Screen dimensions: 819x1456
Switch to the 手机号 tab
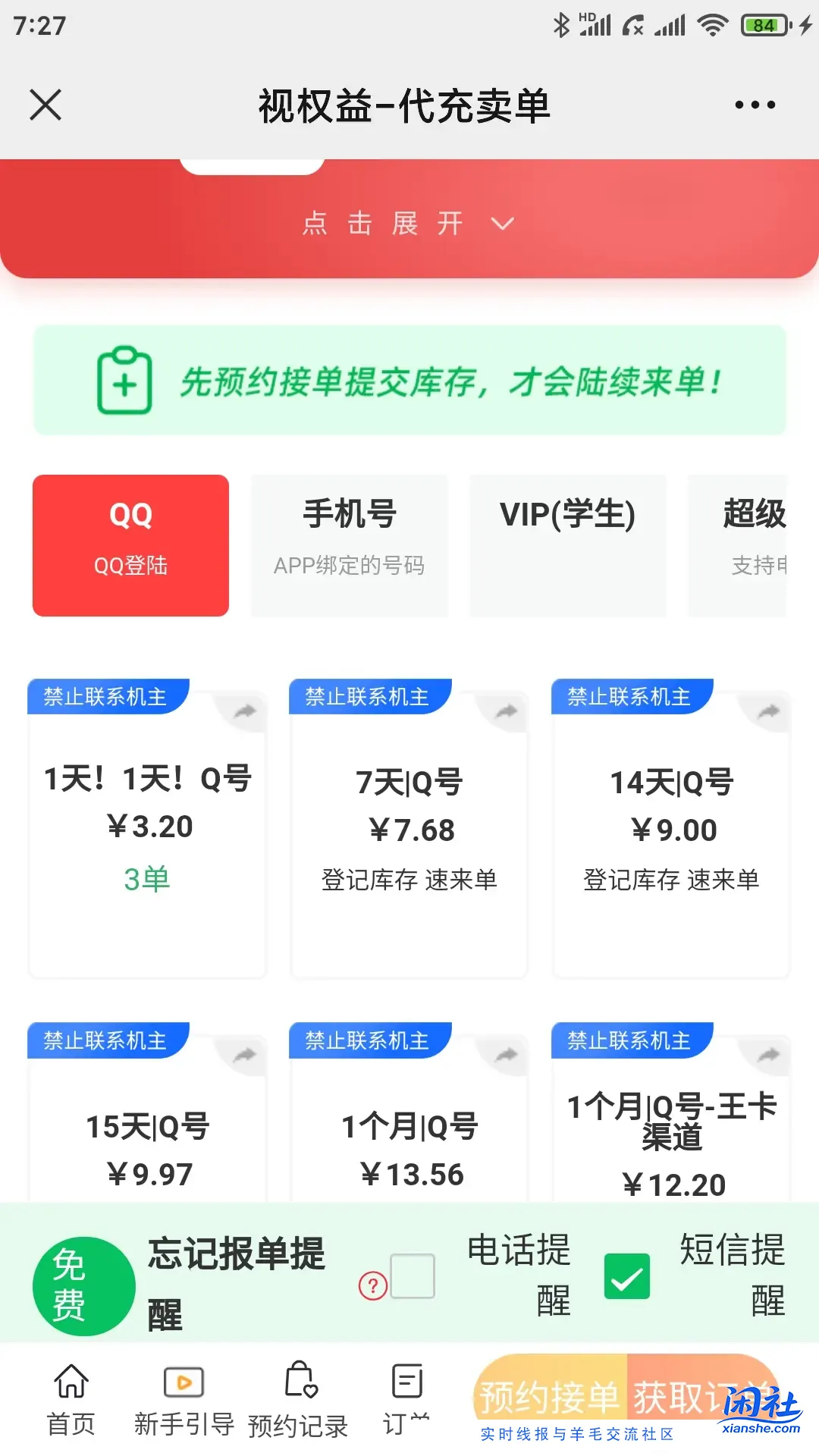pyautogui.click(x=350, y=543)
